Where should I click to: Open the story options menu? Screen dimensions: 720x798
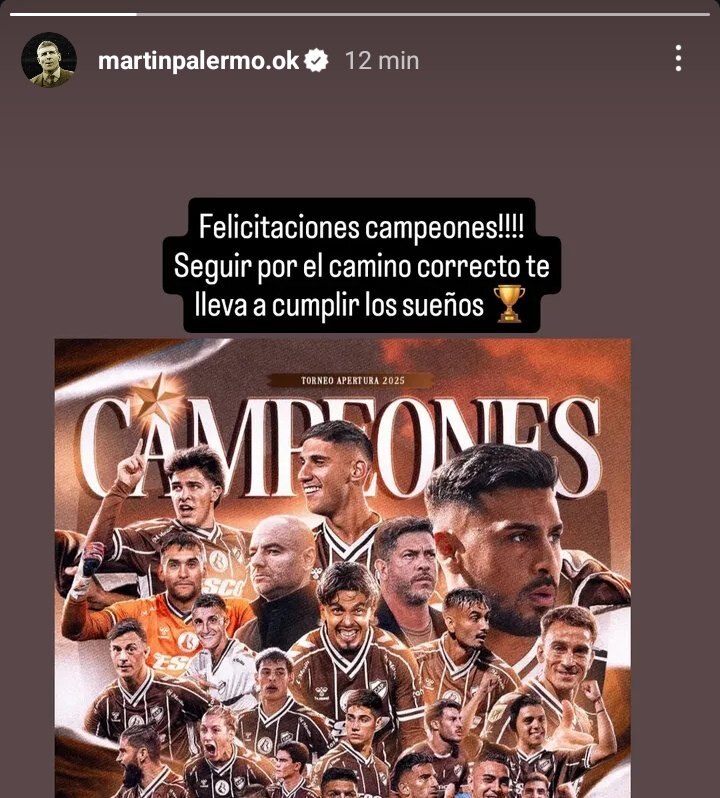coord(678,58)
